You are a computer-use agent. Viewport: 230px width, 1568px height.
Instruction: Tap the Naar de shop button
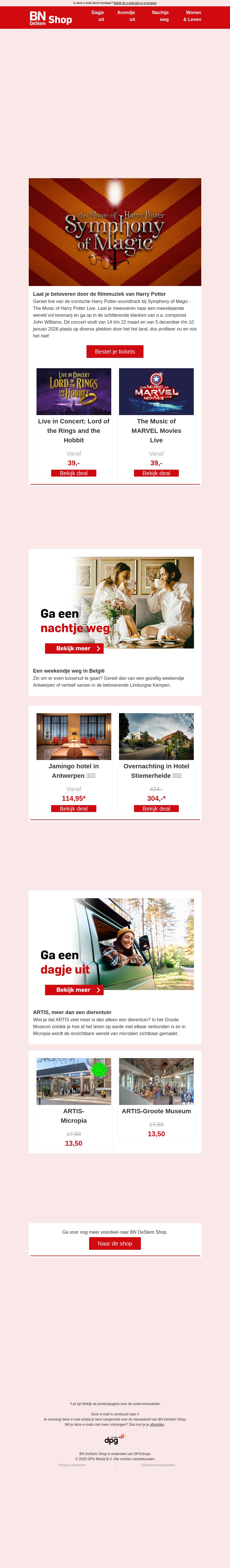click(115, 1243)
